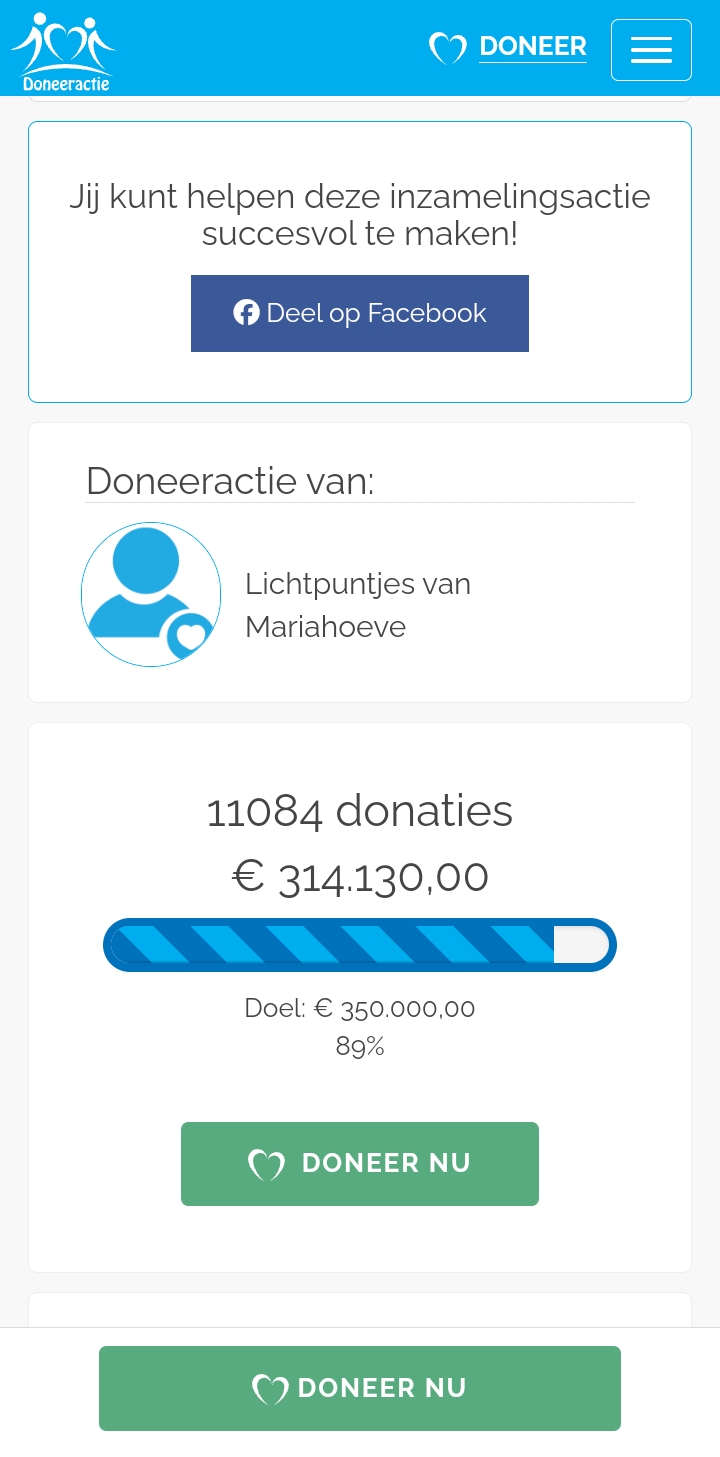
Task: Tap the sticky DONEER NU button at bottom
Action: pyautogui.click(x=360, y=1388)
